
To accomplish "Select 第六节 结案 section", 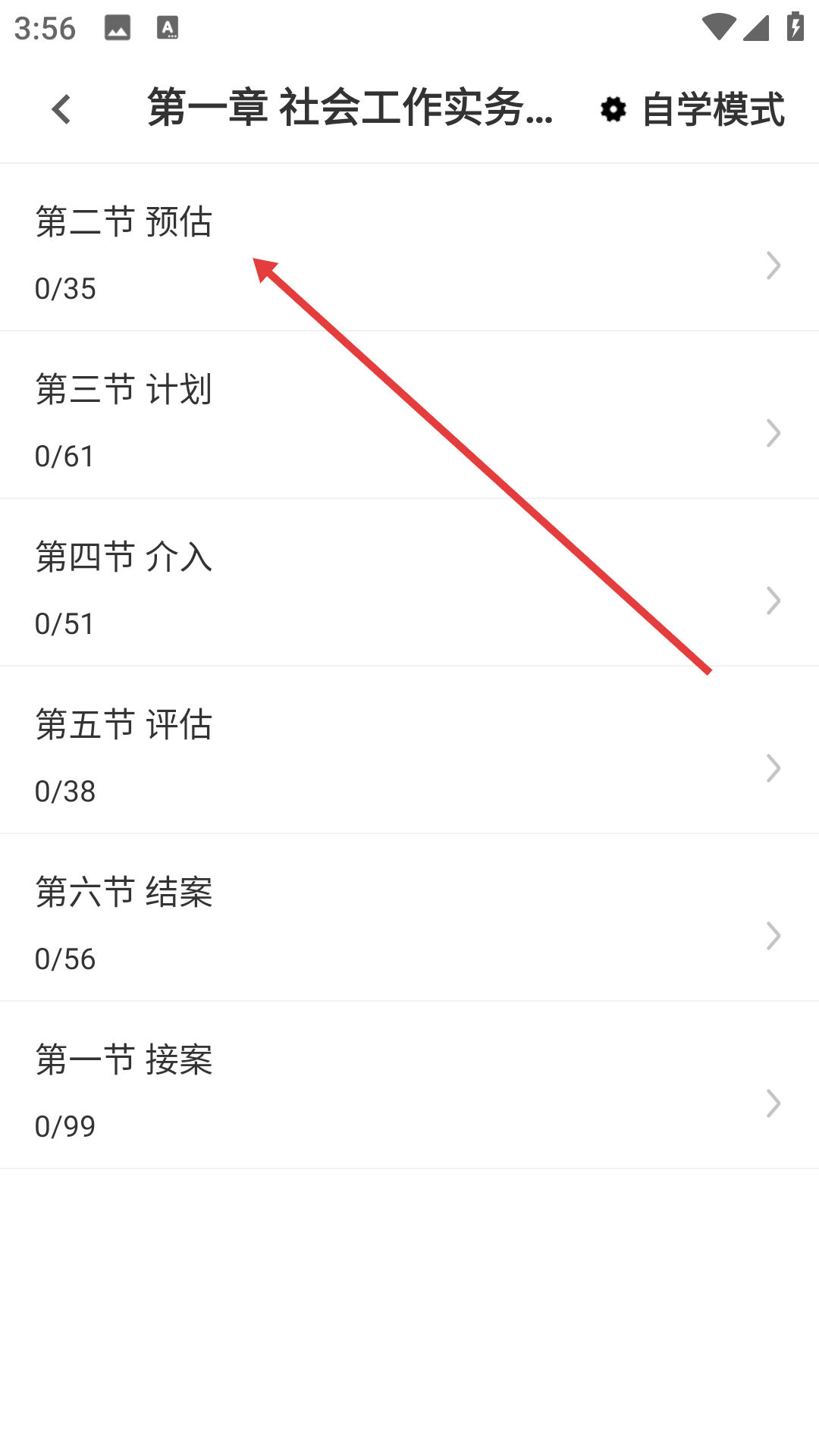I will pyautogui.click(x=409, y=918).
